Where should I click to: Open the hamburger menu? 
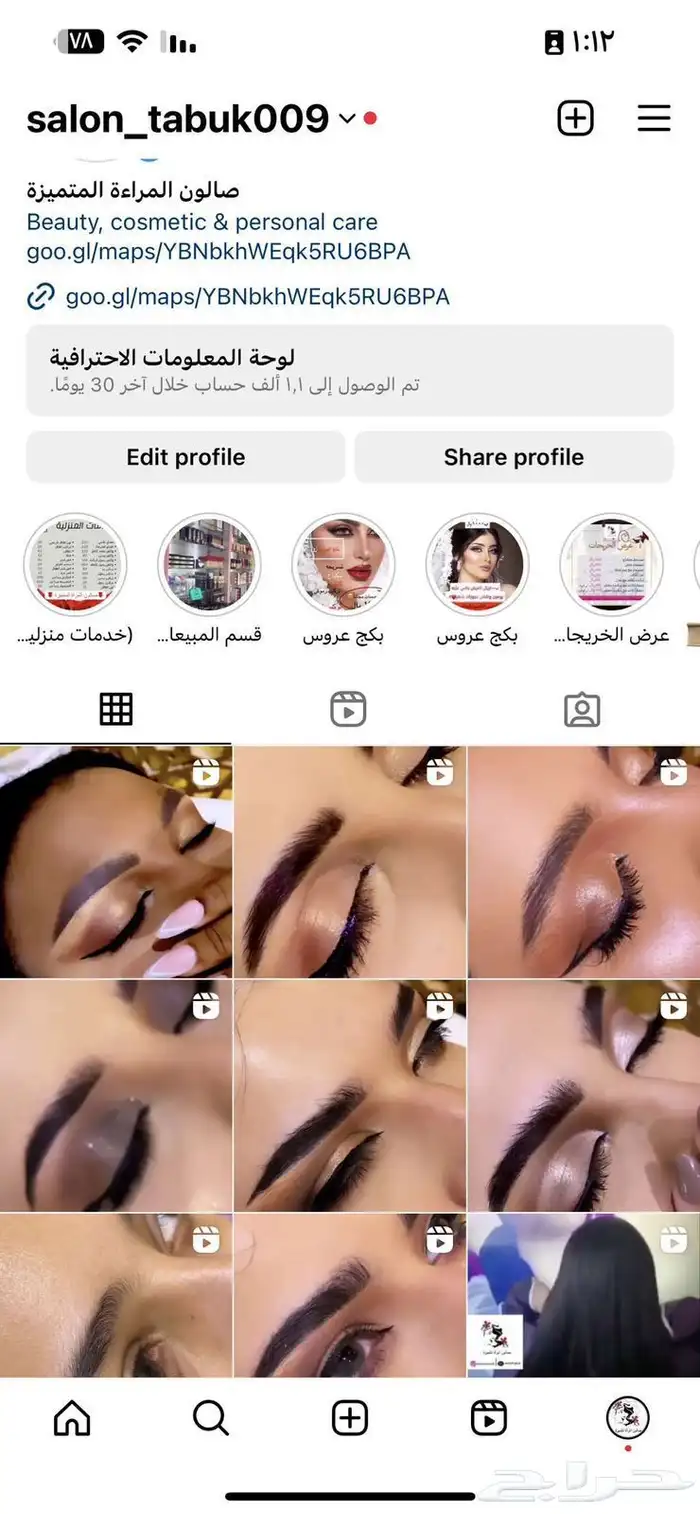tap(653, 118)
